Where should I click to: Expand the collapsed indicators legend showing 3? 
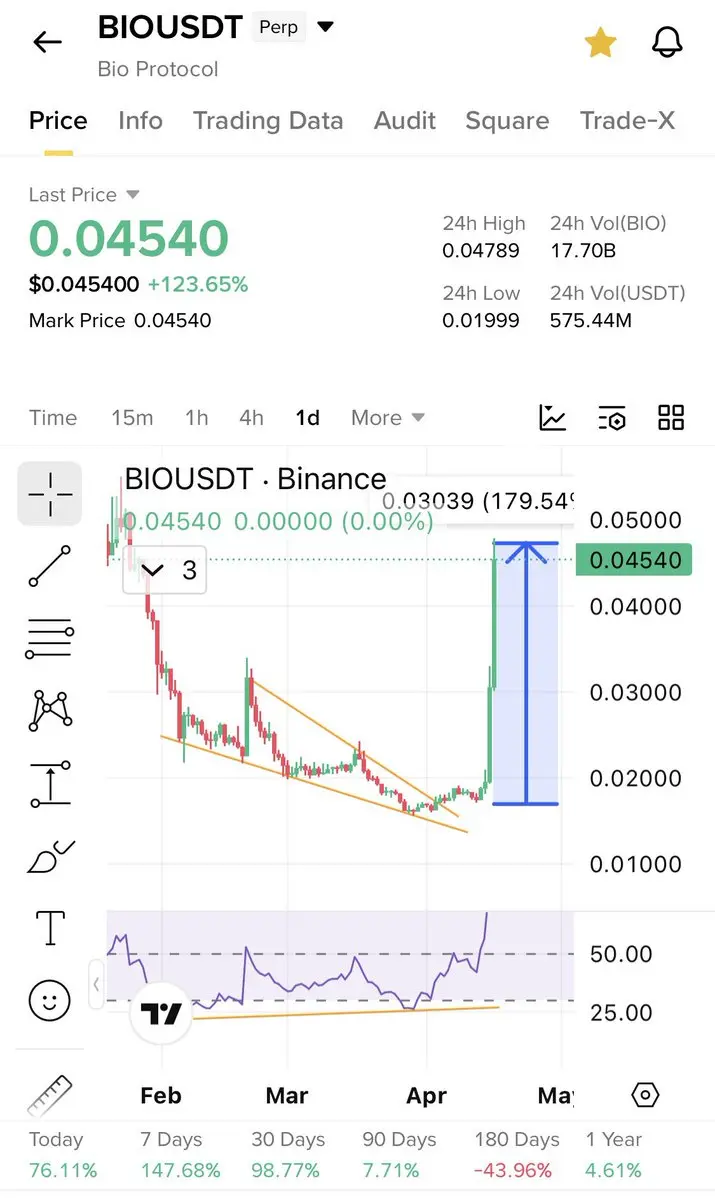point(165,571)
